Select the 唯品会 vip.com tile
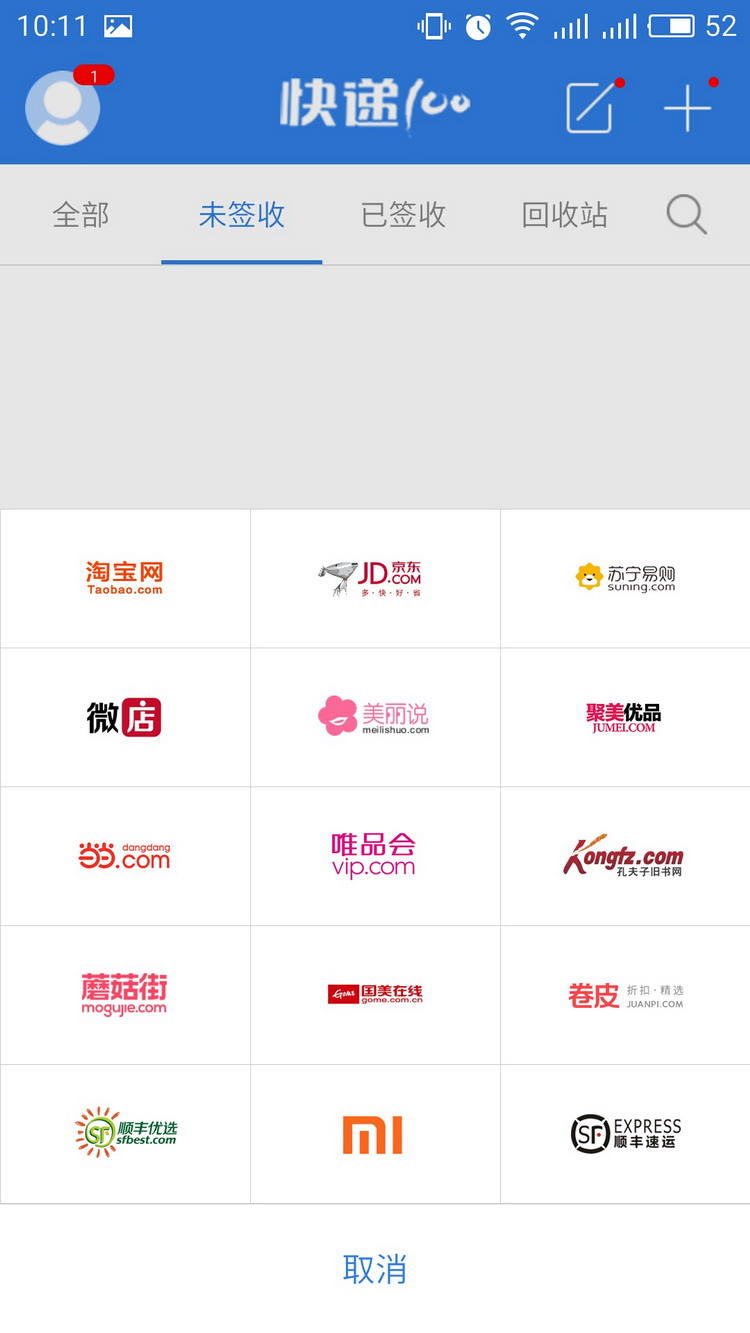750x1333 pixels. (x=375, y=856)
